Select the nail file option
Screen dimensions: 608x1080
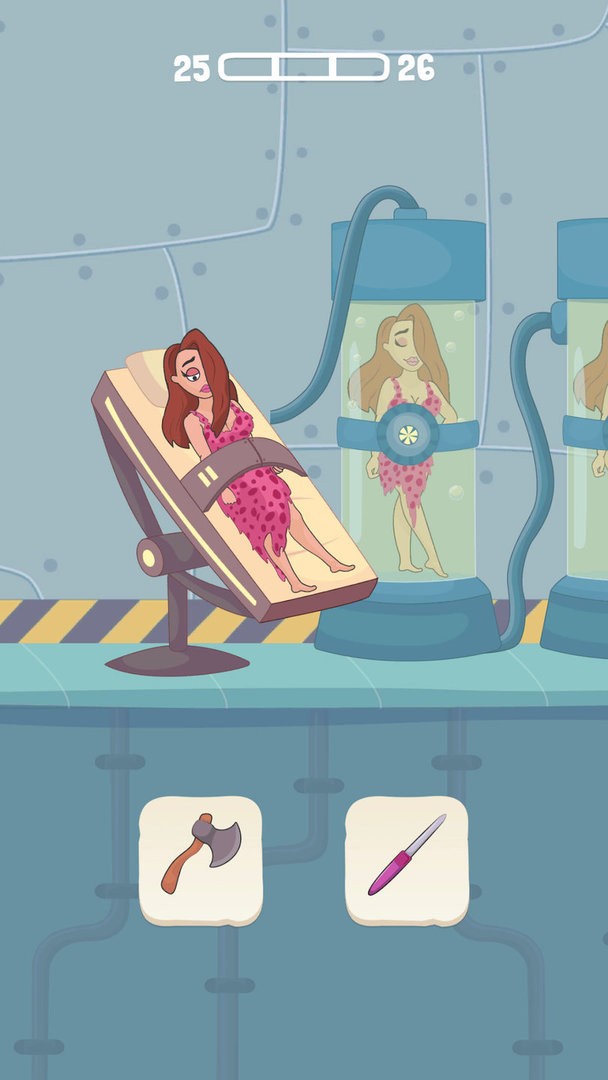point(406,860)
